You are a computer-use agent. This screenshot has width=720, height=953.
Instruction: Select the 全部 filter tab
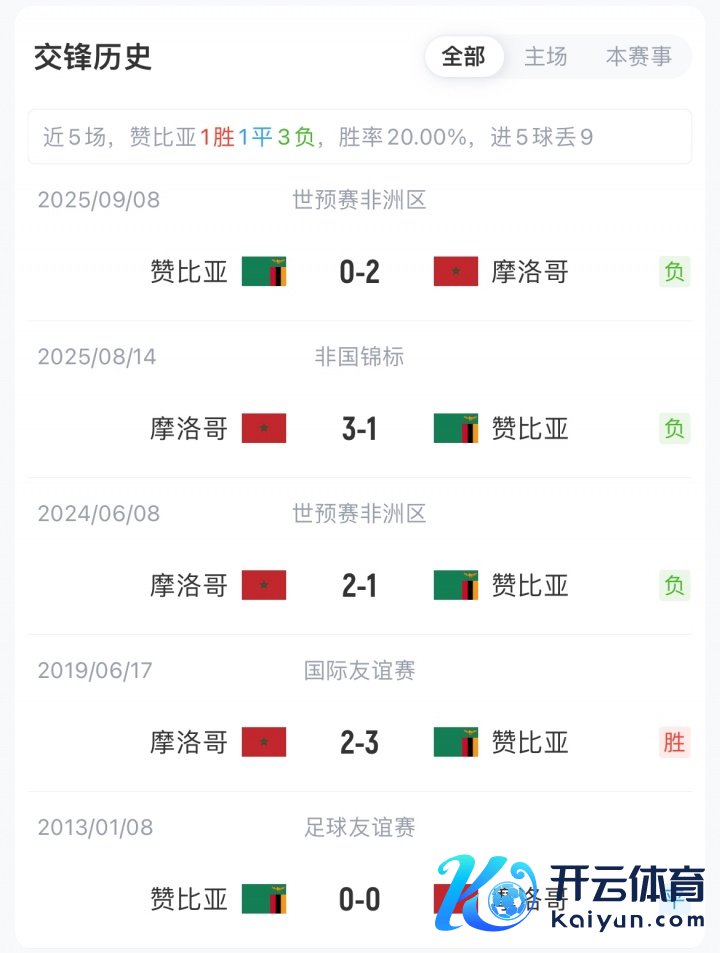463,57
